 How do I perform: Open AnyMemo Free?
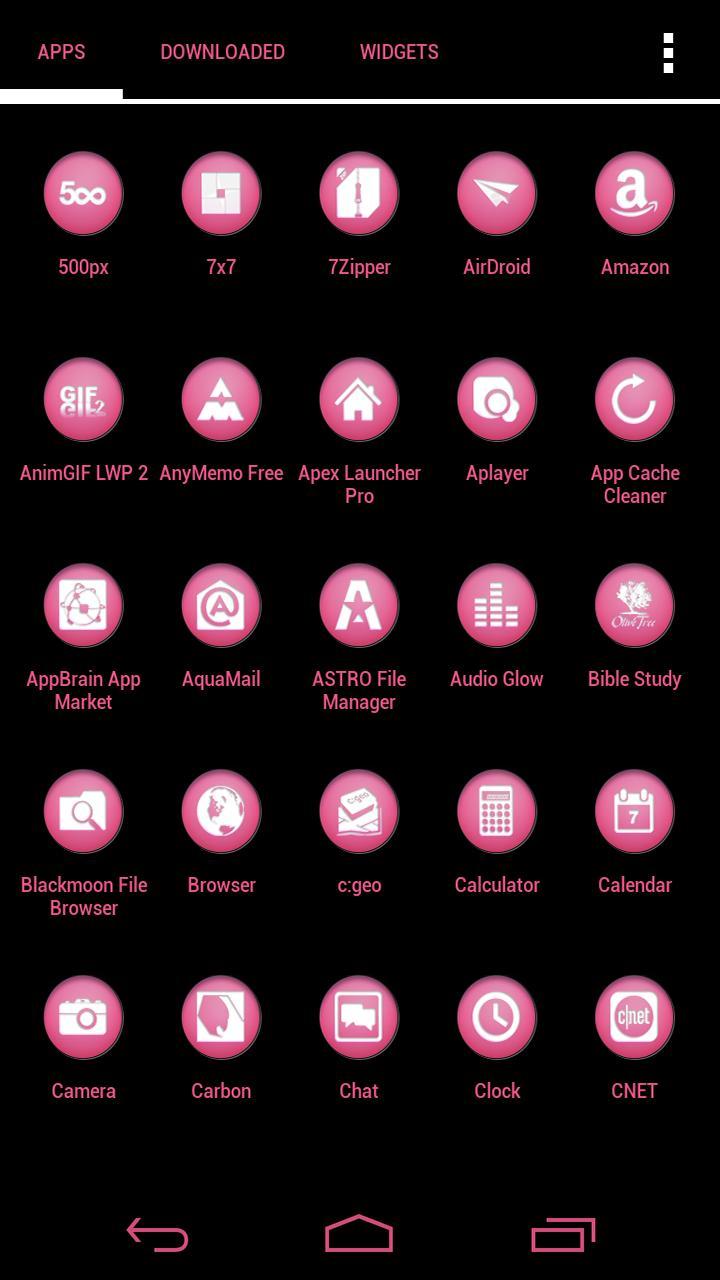coord(221,400)
